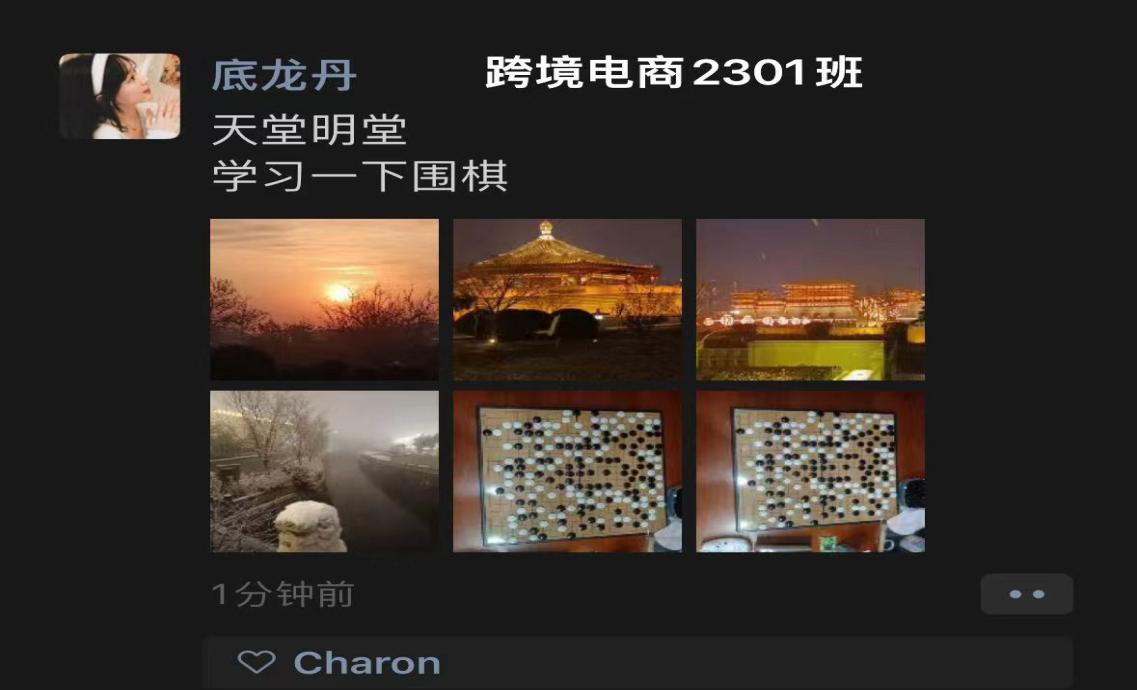Viewport: 1137px width, 690px height.
Task: View the sunset photo in the post
Action: pyautogui.click(x=324, y=299)
